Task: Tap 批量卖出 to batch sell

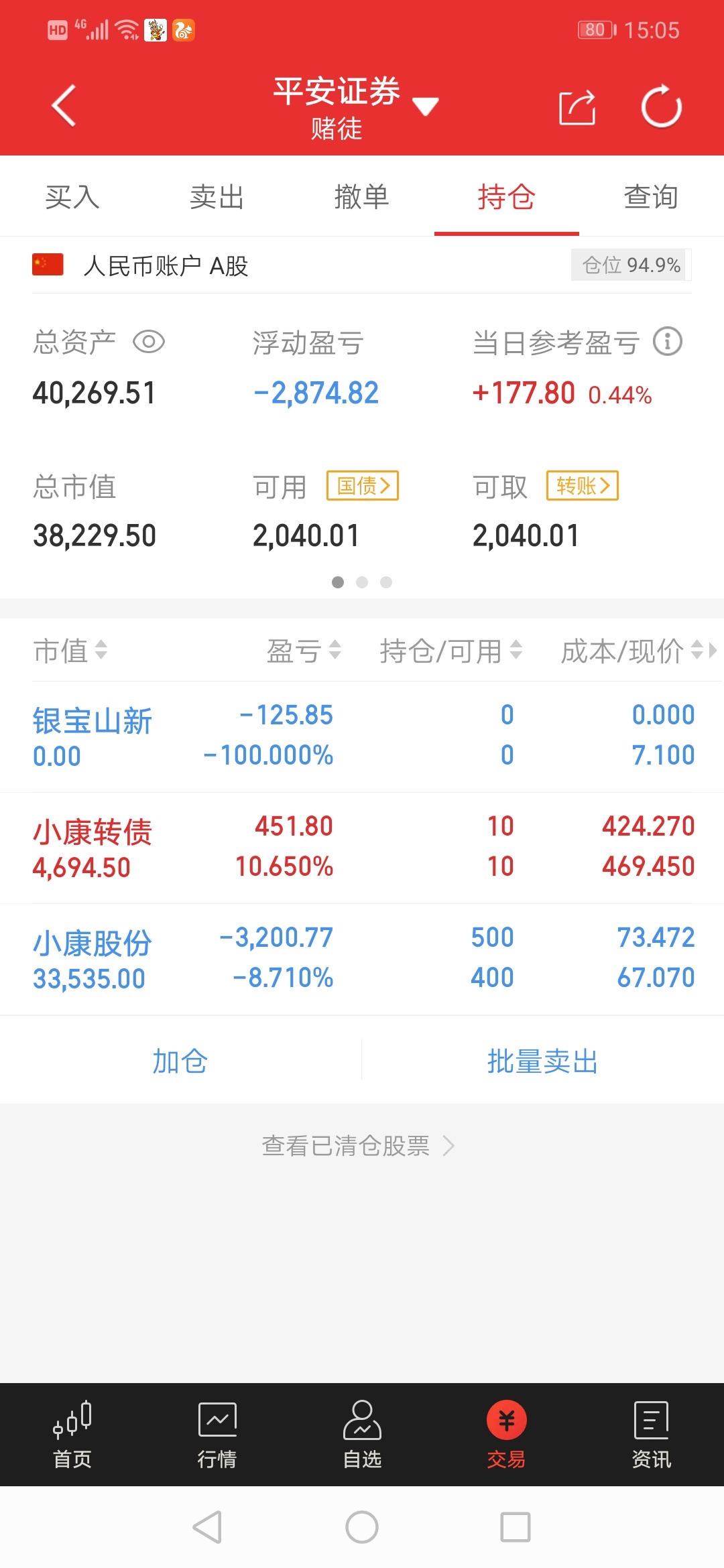Action: click(543, 1061)
